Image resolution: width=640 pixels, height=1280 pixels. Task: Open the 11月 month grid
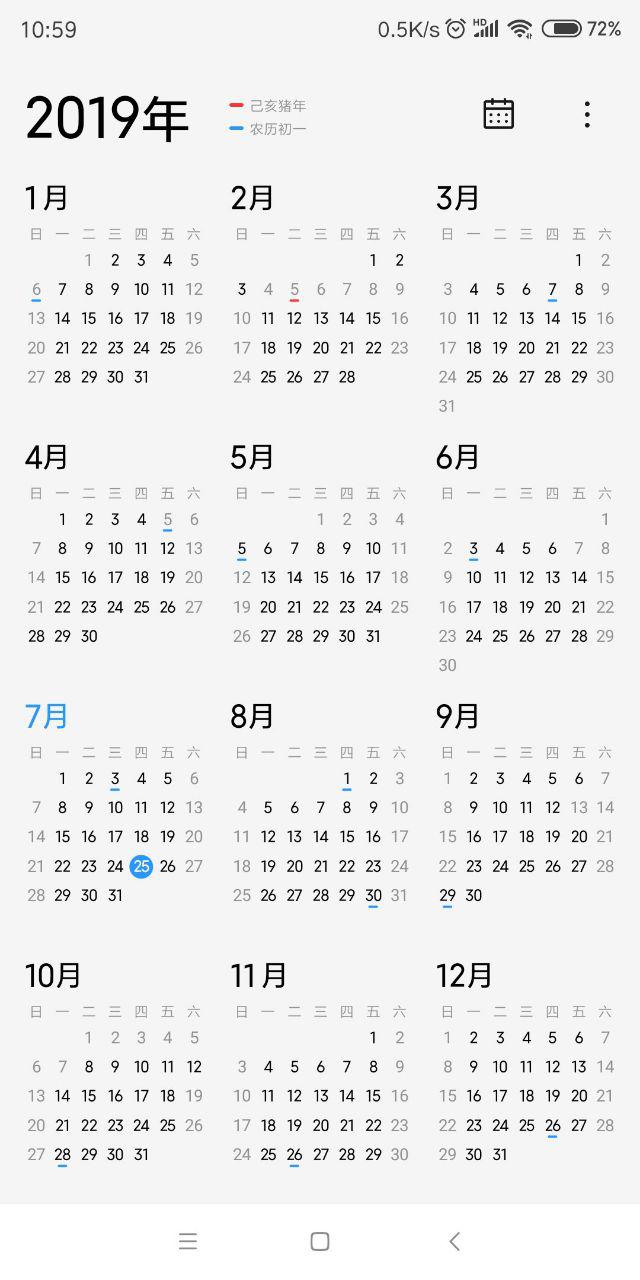coord(320,1064)
